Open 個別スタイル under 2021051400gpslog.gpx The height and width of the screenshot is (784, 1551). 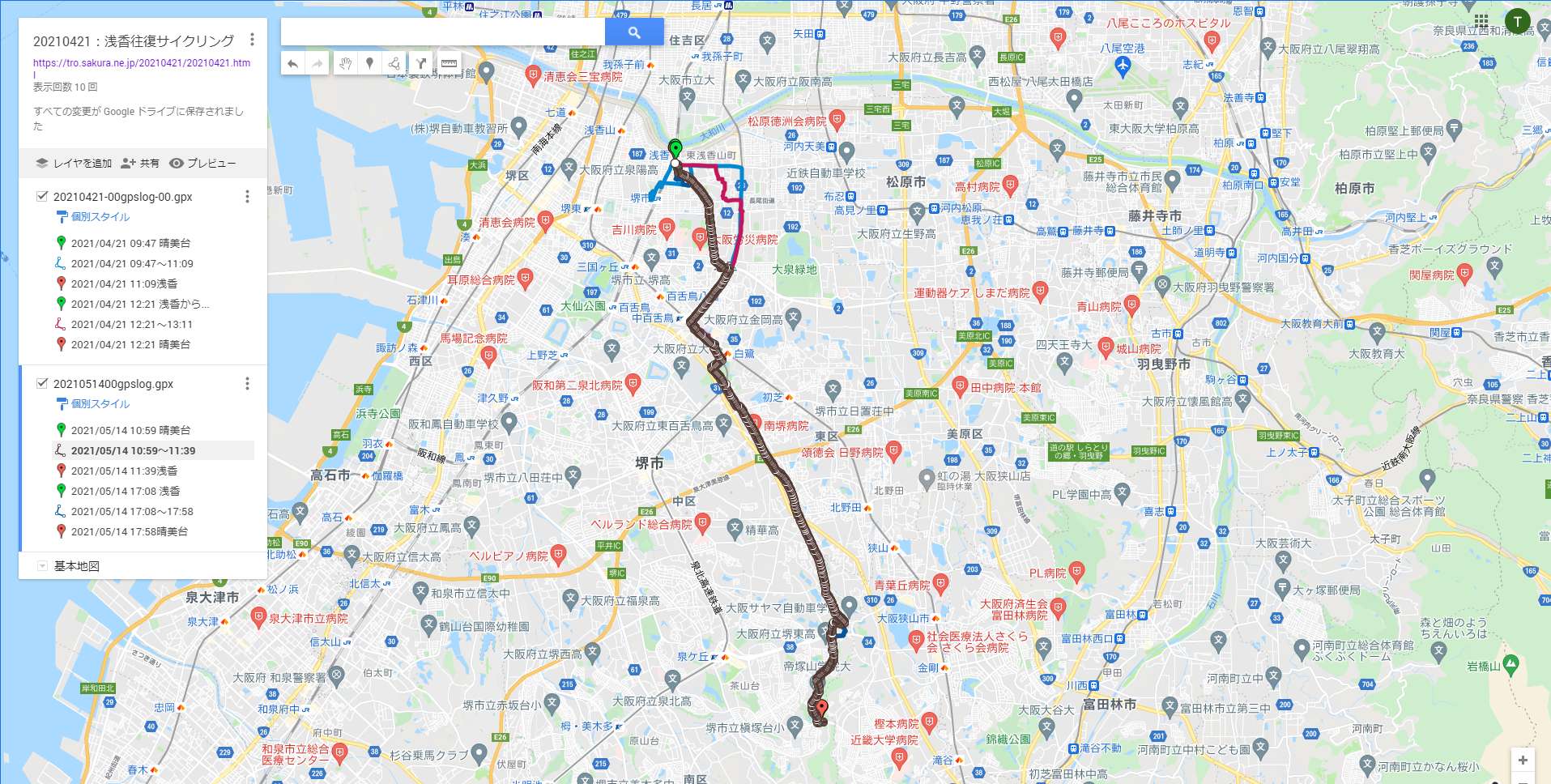coord(100,403)
